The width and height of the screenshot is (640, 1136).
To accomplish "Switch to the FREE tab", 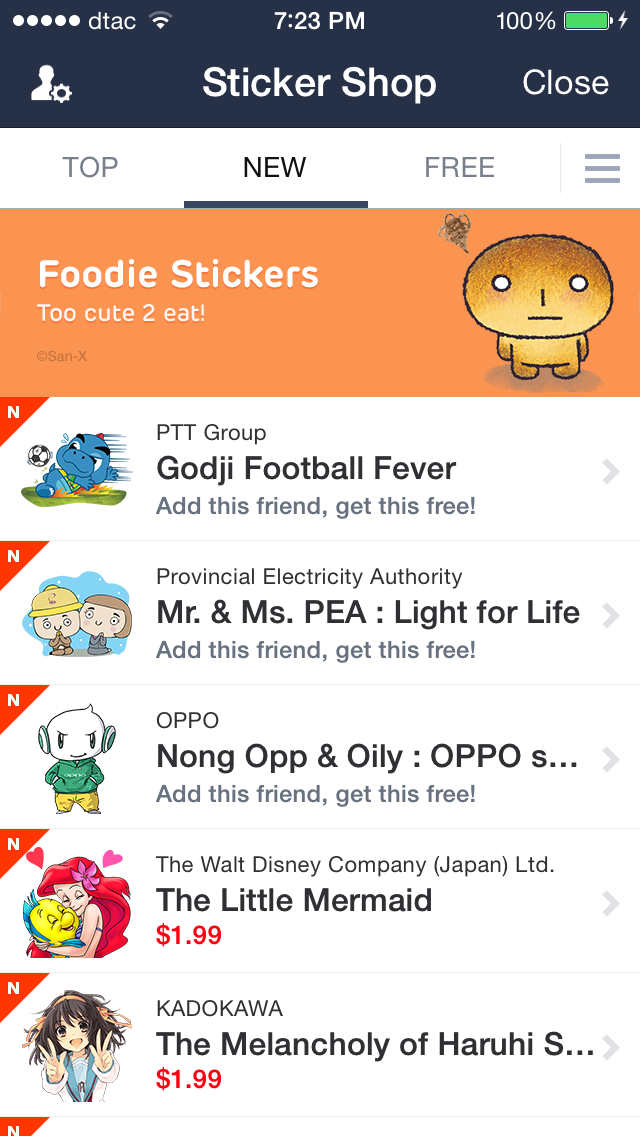I will click(x=459, y=168).
